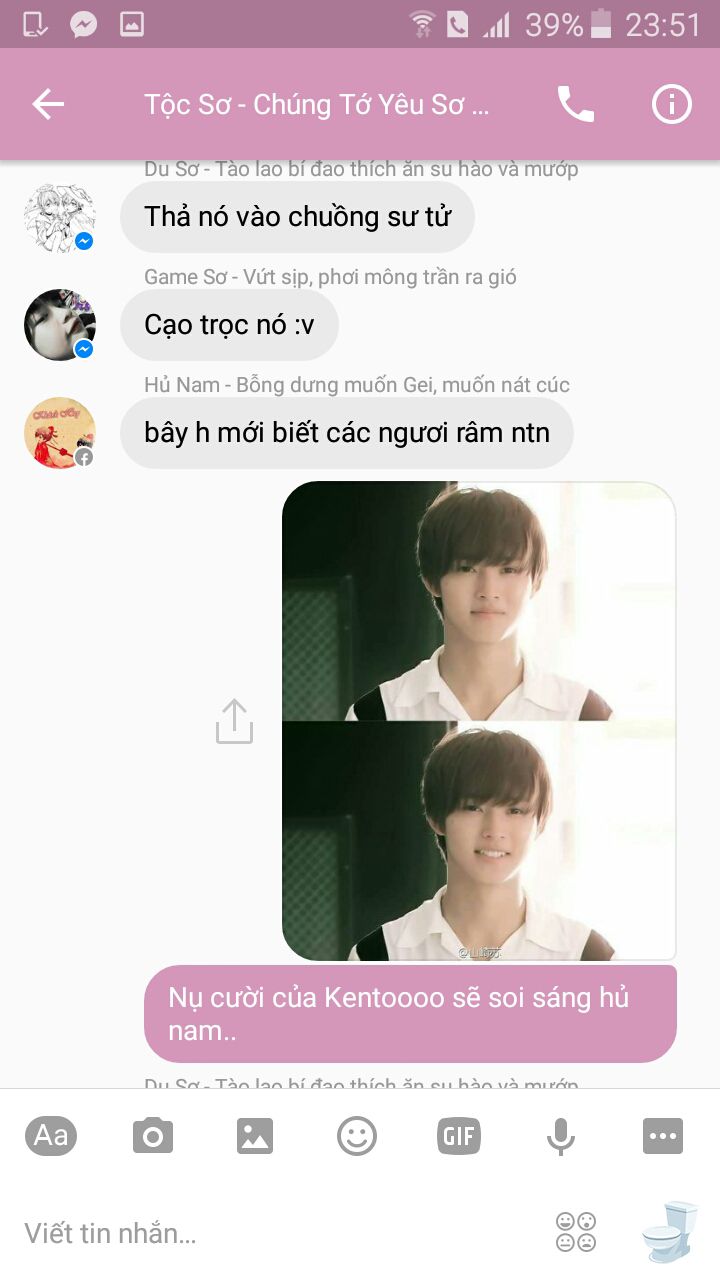This screenshot has width=720, height=1280.
Task: Open the GIF search
Action: [459, 1136]
